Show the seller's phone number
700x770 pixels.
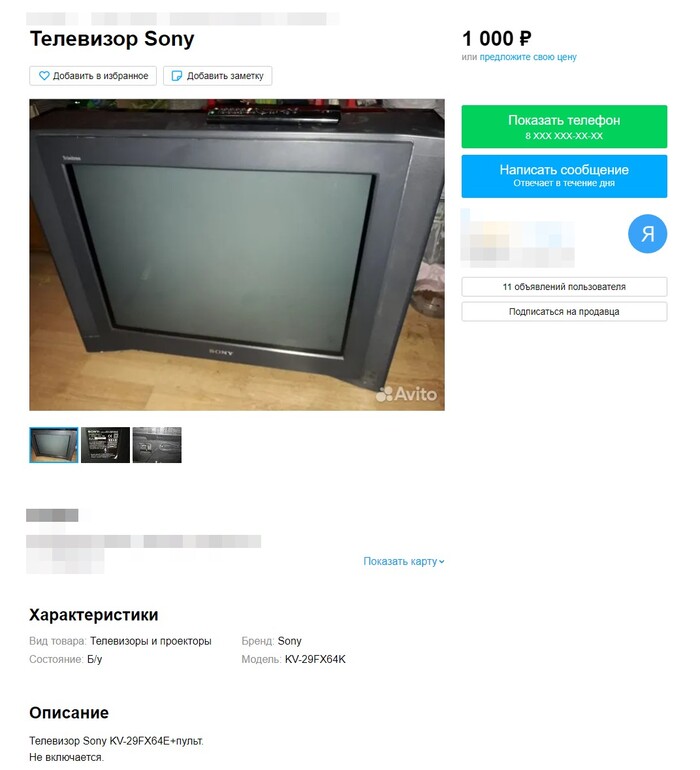[564, 126]
